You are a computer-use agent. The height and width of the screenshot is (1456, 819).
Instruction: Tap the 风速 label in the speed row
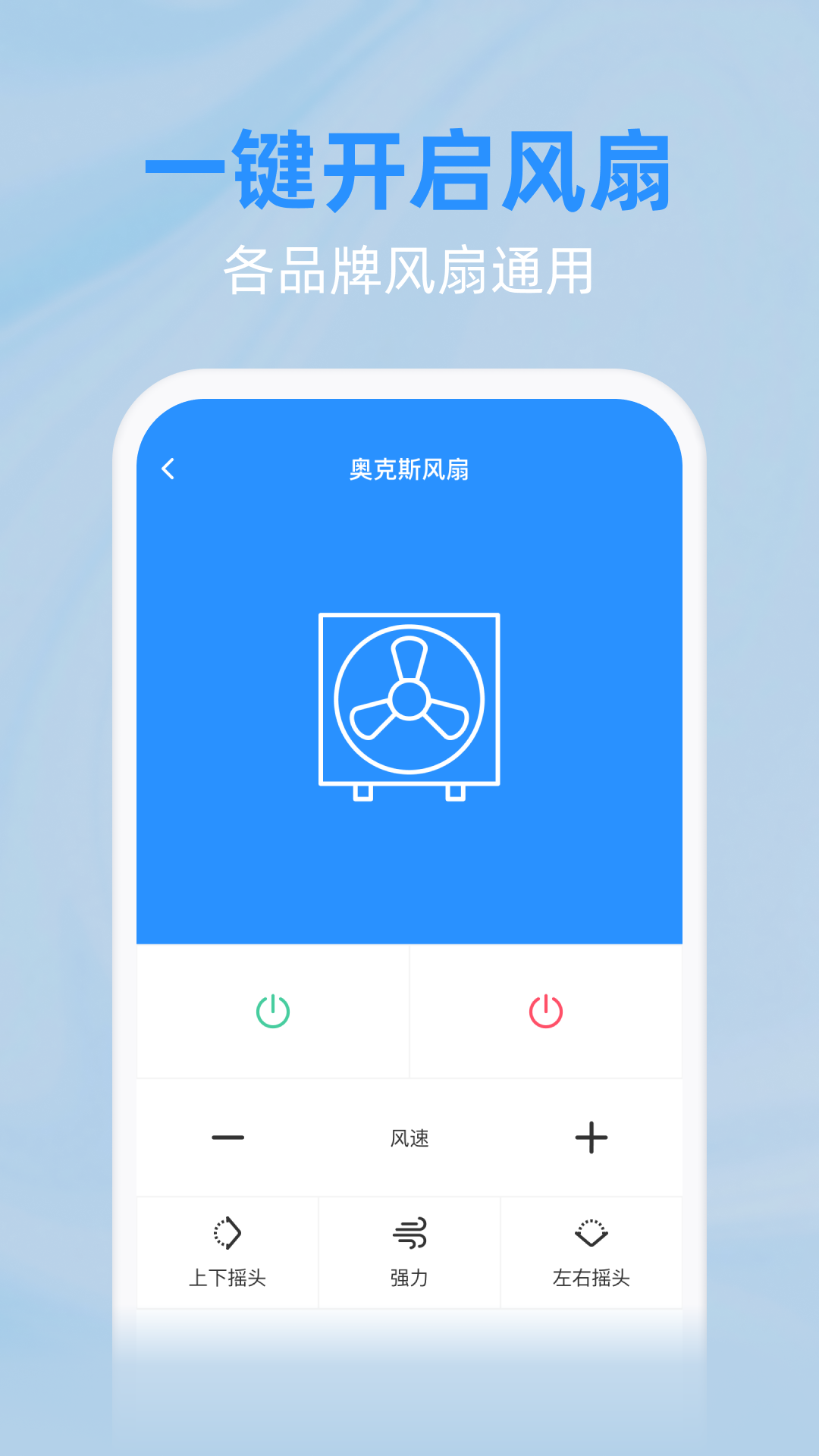[x=409, y=1137]
